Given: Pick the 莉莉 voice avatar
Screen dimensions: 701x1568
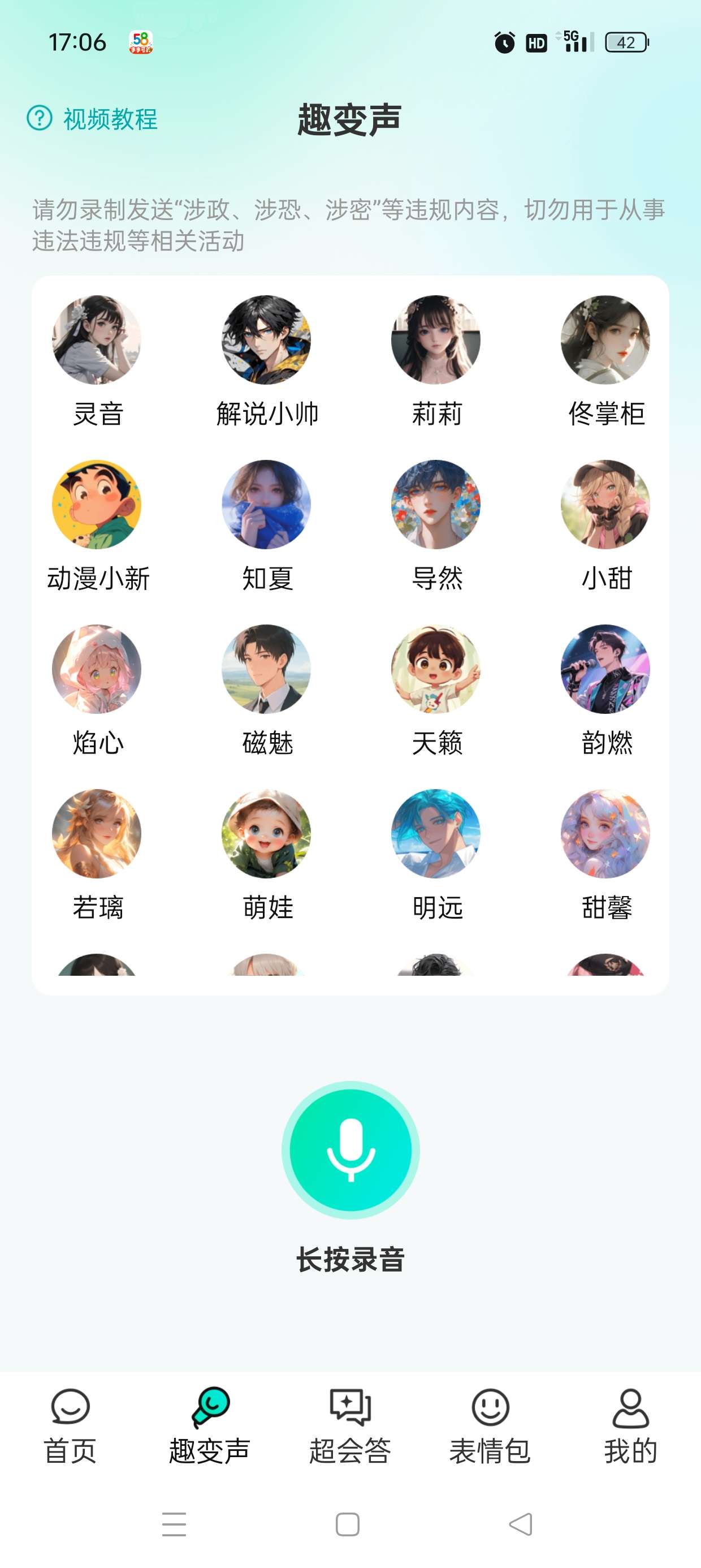Looking at the screenshot, I should 436,341.
